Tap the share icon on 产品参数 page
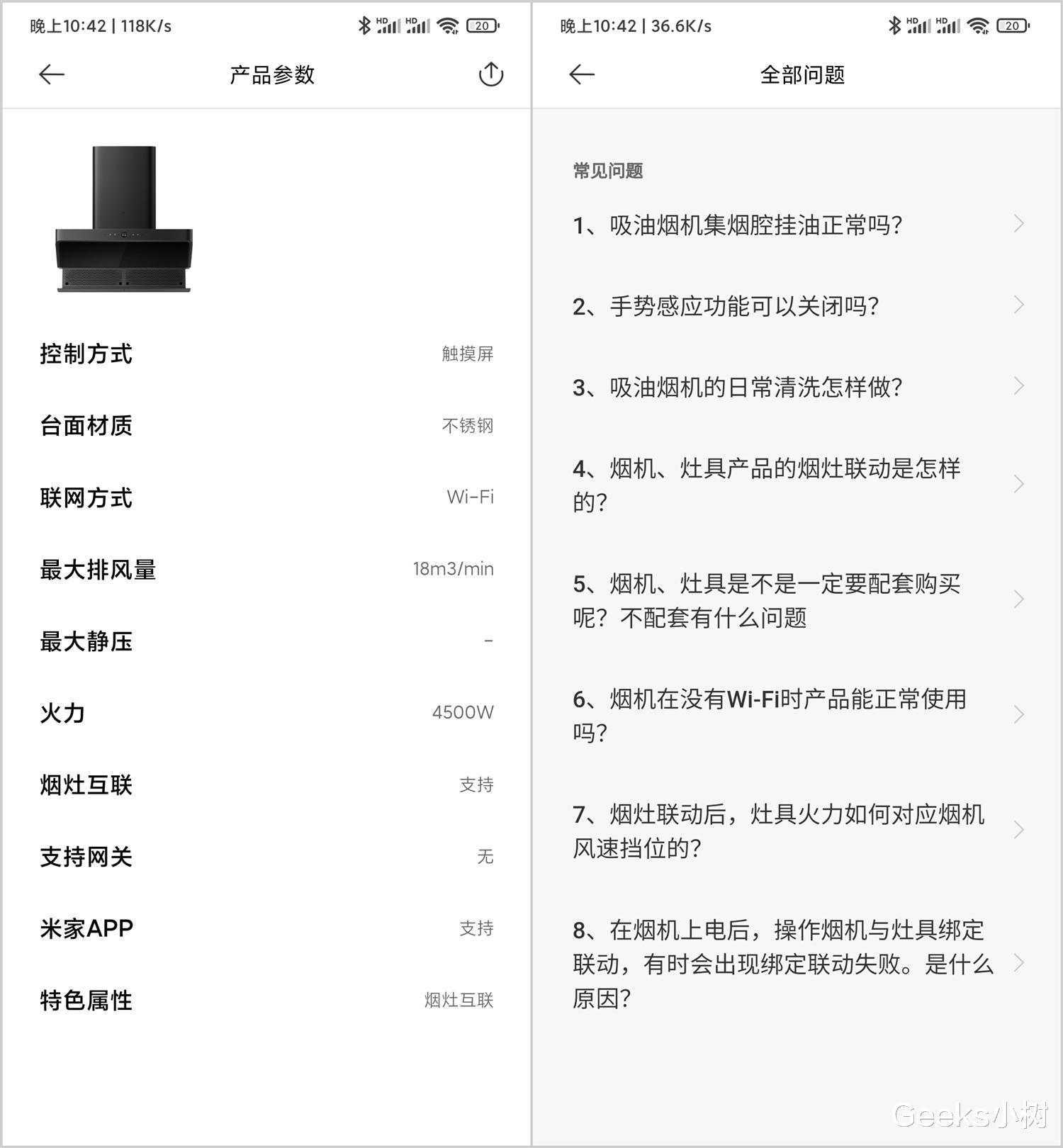 489,74
